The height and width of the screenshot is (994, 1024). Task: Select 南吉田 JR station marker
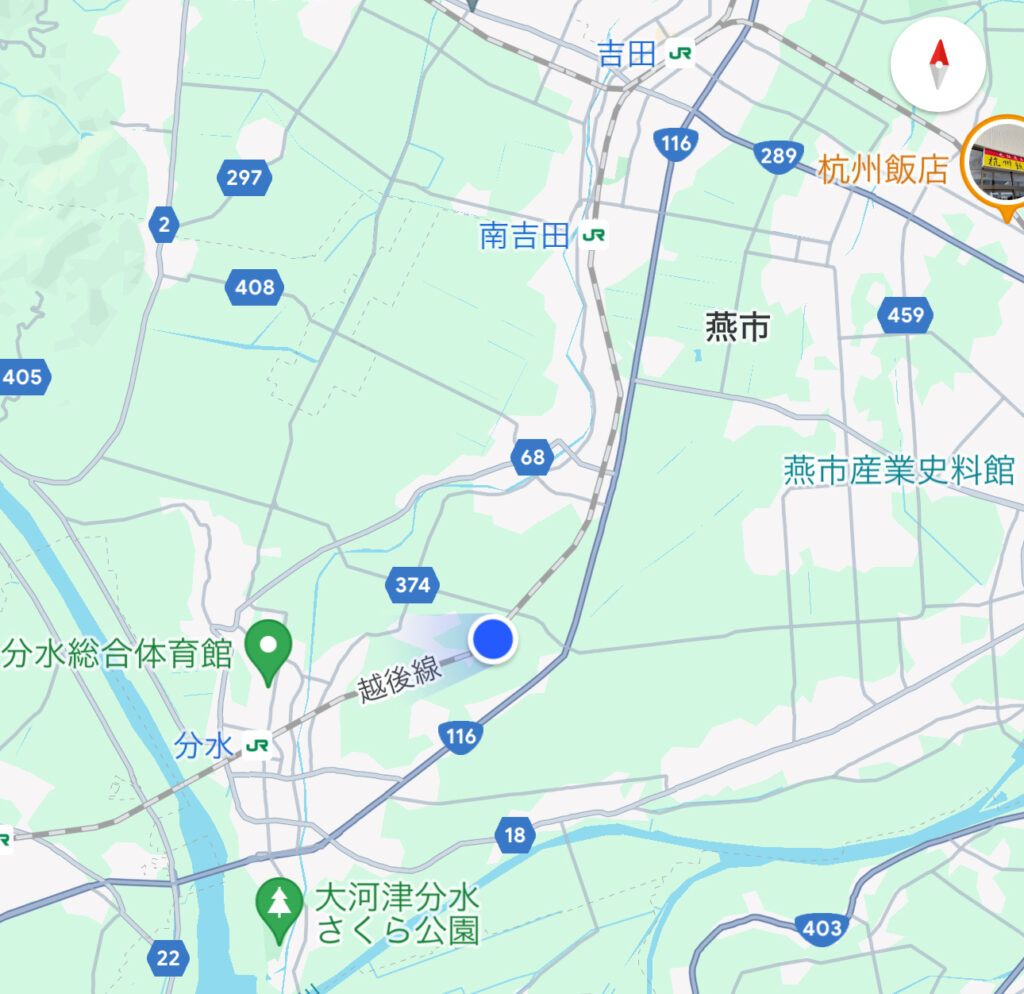click(x=595, y=236)
